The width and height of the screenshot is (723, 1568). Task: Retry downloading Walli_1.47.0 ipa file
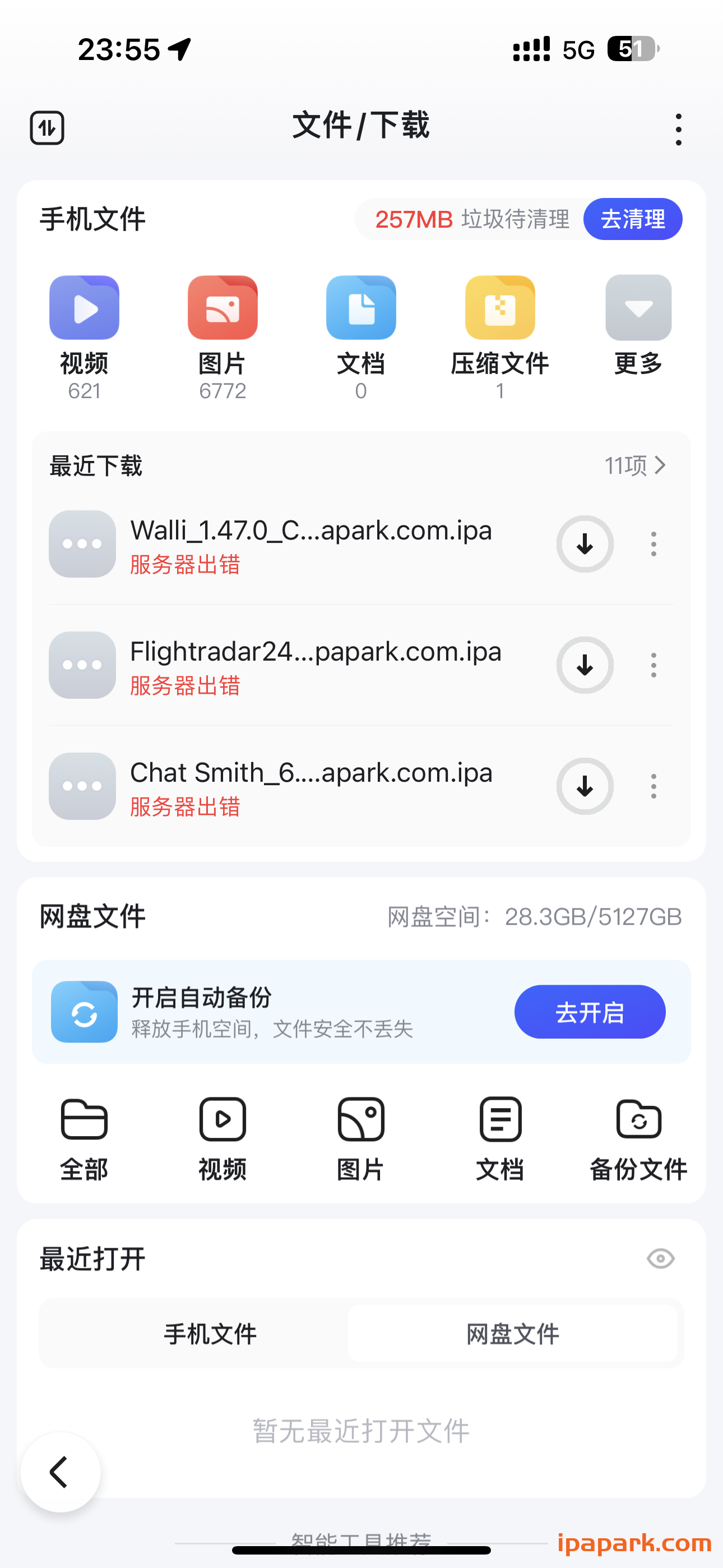[583, 544]
